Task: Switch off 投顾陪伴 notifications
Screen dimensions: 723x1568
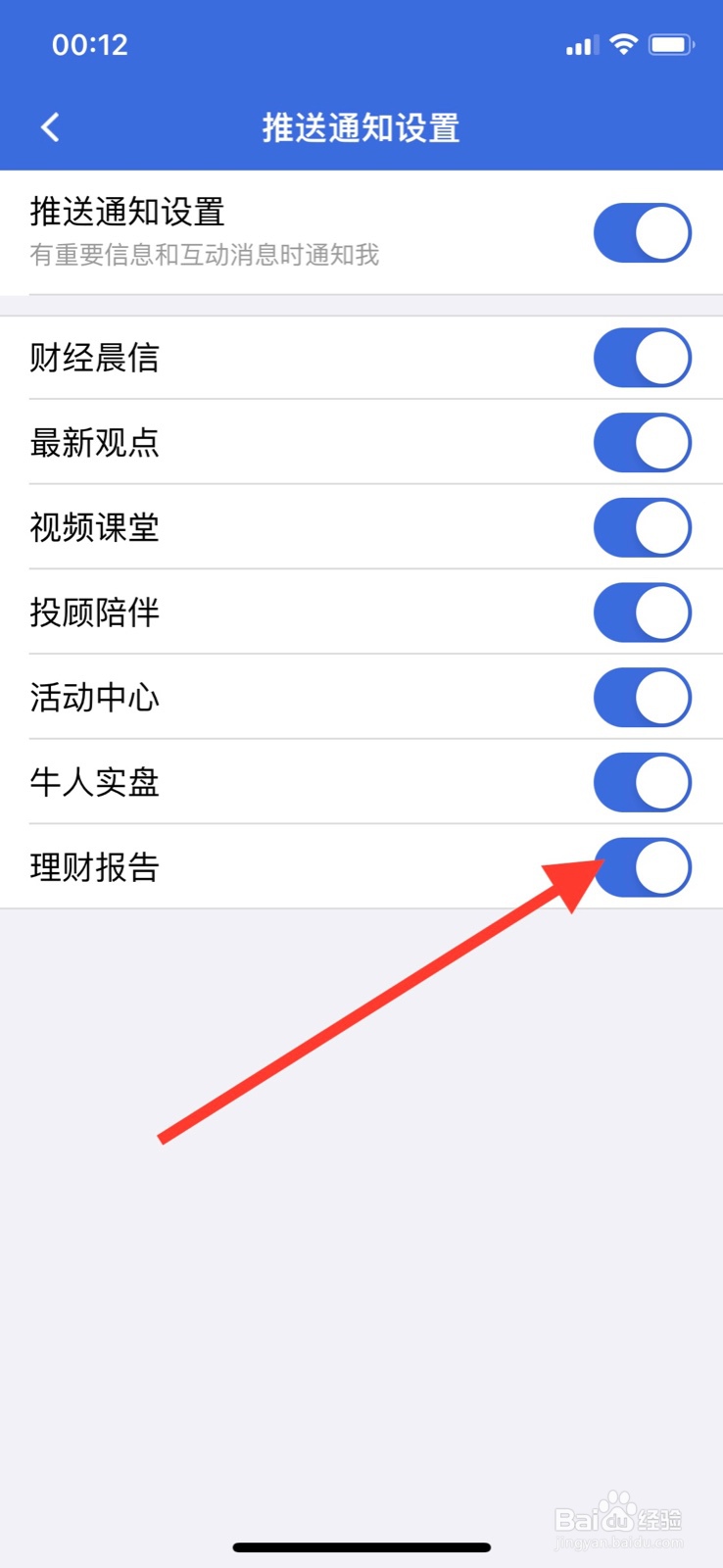Action: coord(643,612)
